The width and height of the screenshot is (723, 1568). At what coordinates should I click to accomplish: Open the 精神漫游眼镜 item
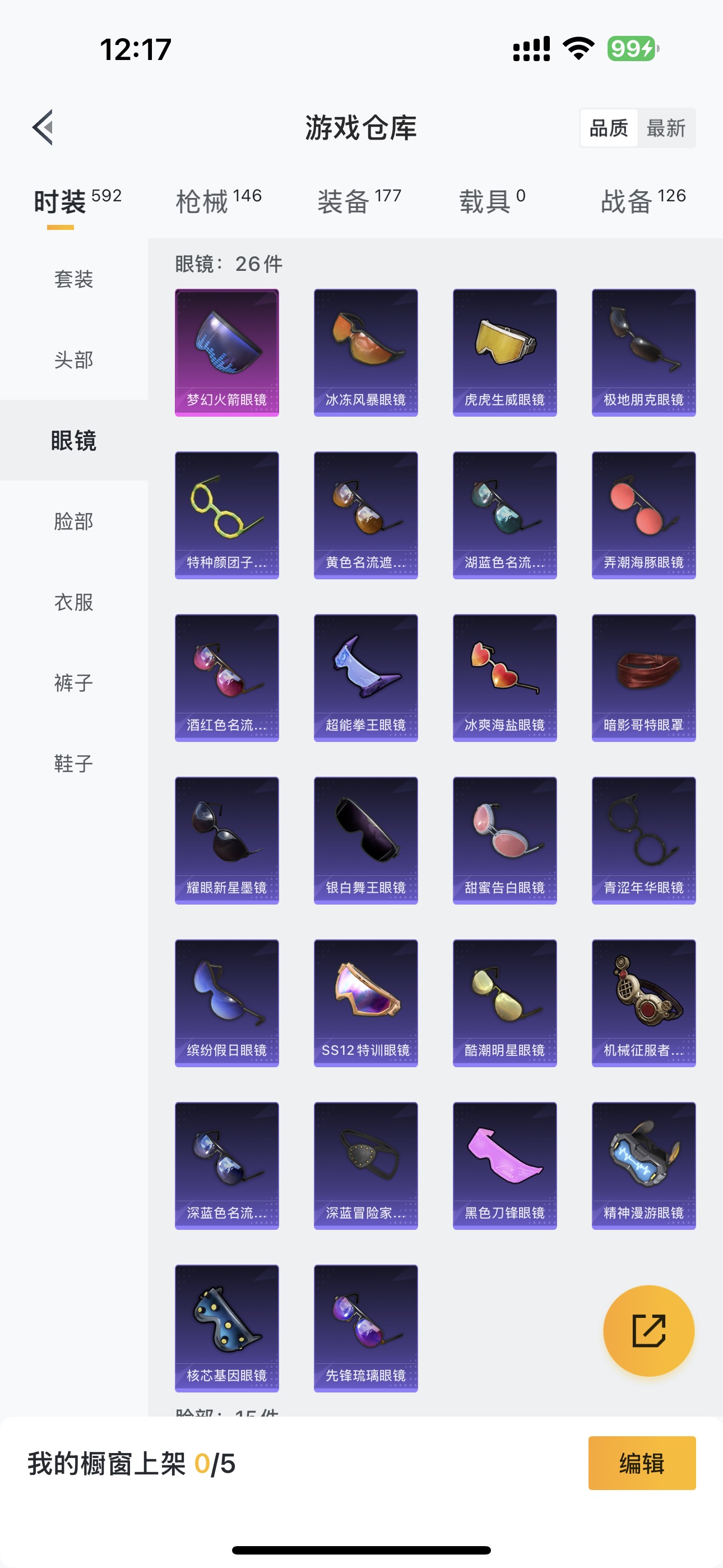point(643,1165)
